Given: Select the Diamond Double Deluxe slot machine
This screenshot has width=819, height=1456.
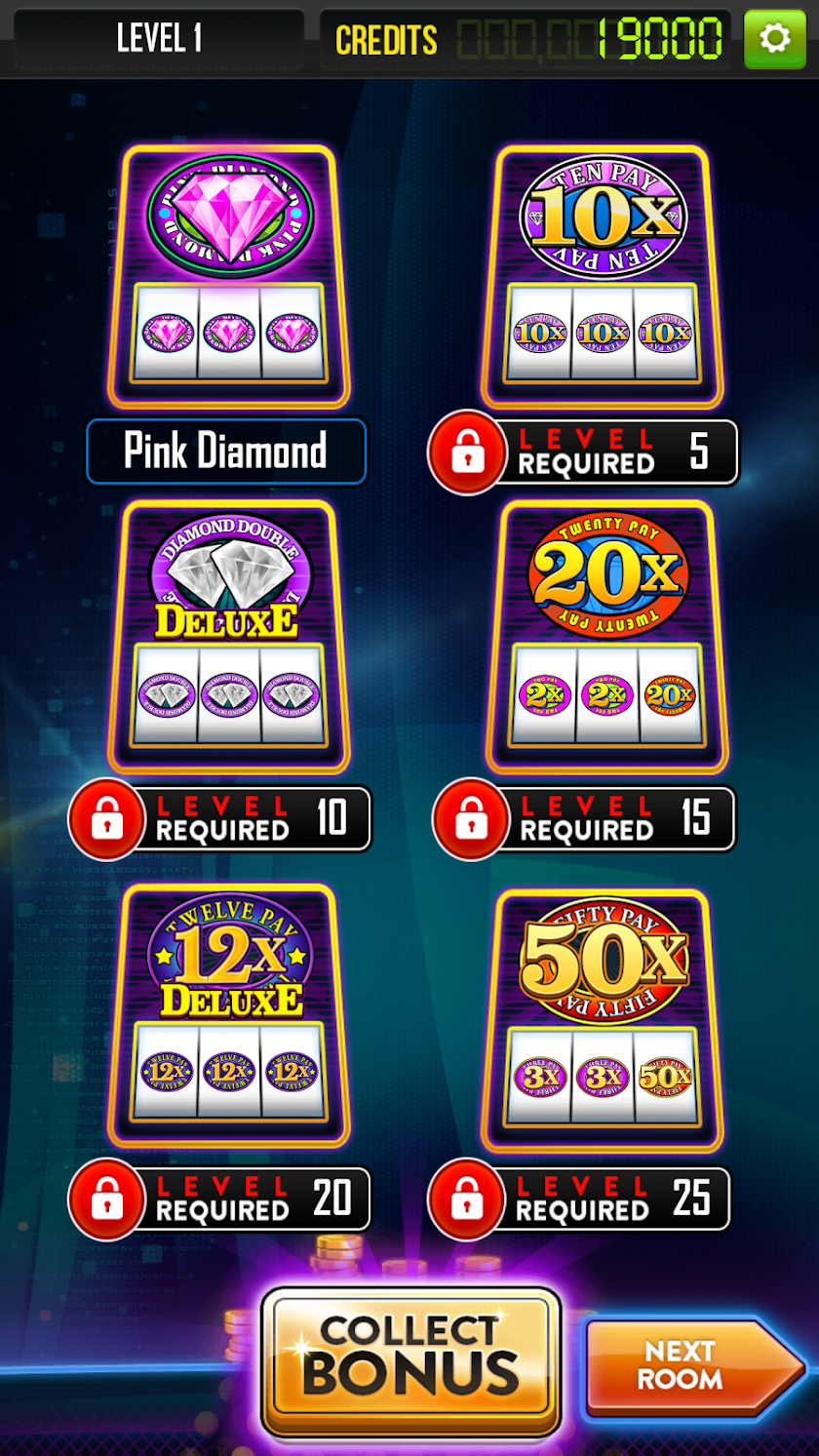Looking at the screenshot, I should point(229,636).
